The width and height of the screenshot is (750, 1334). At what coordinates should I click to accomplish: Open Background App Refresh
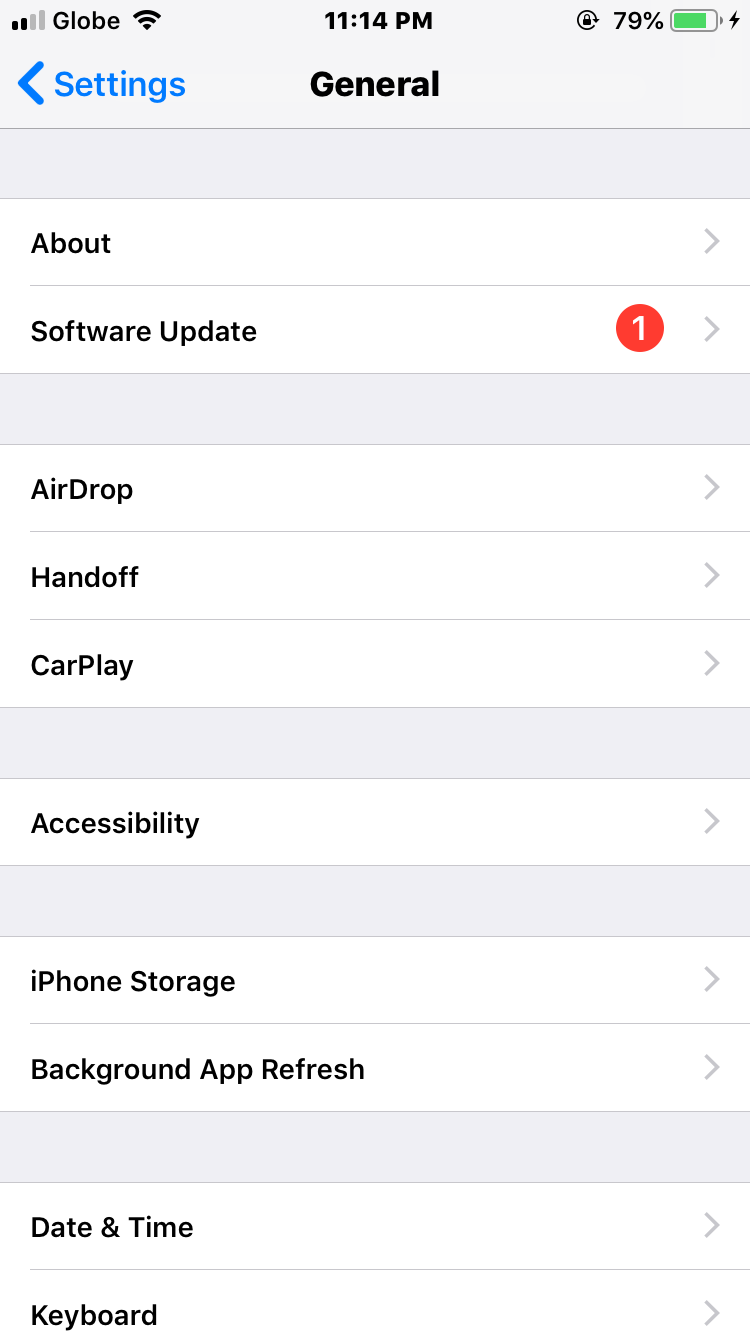pos(375,1069)
